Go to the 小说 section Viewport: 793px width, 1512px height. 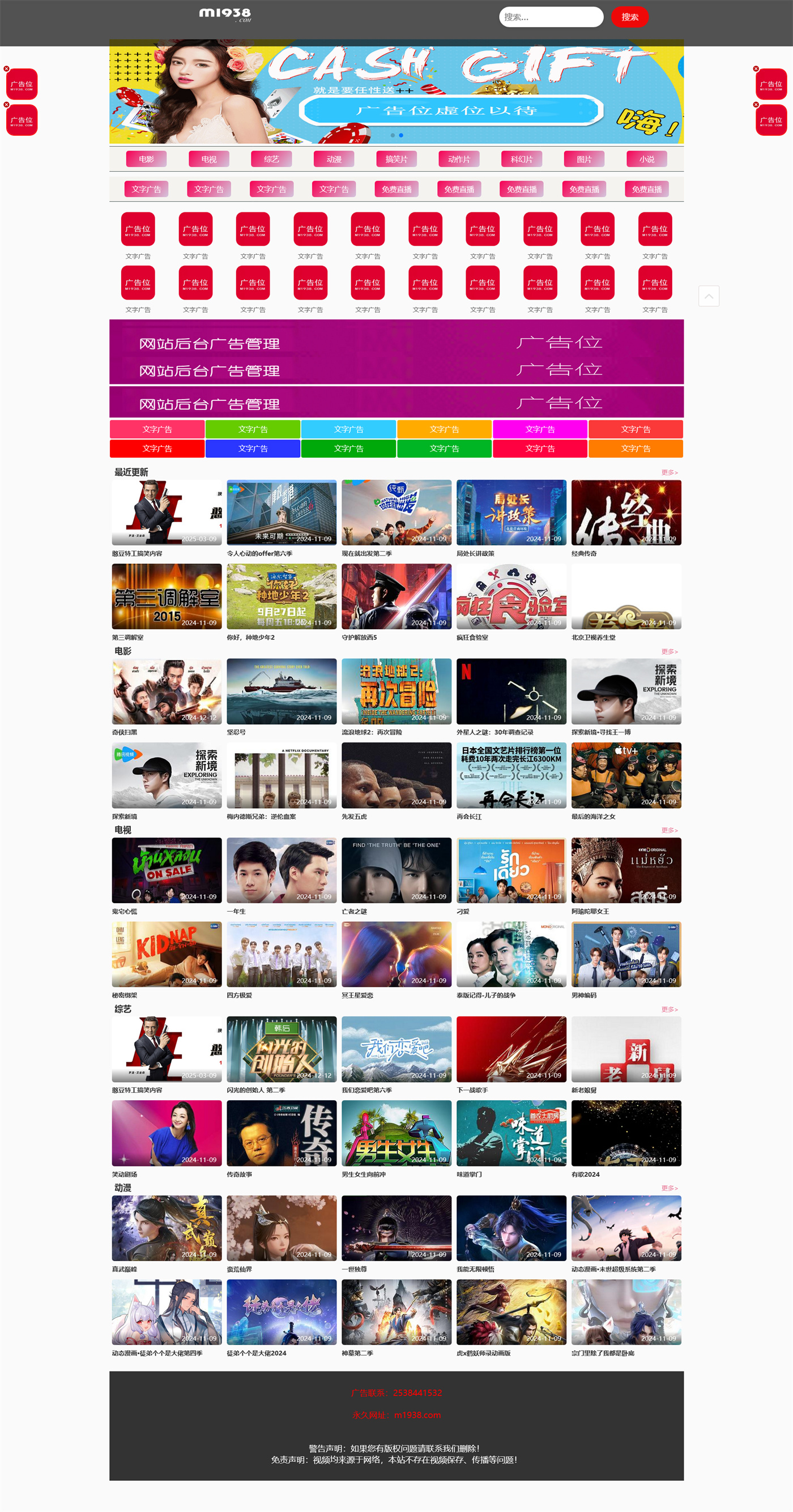tap(646, 159)
